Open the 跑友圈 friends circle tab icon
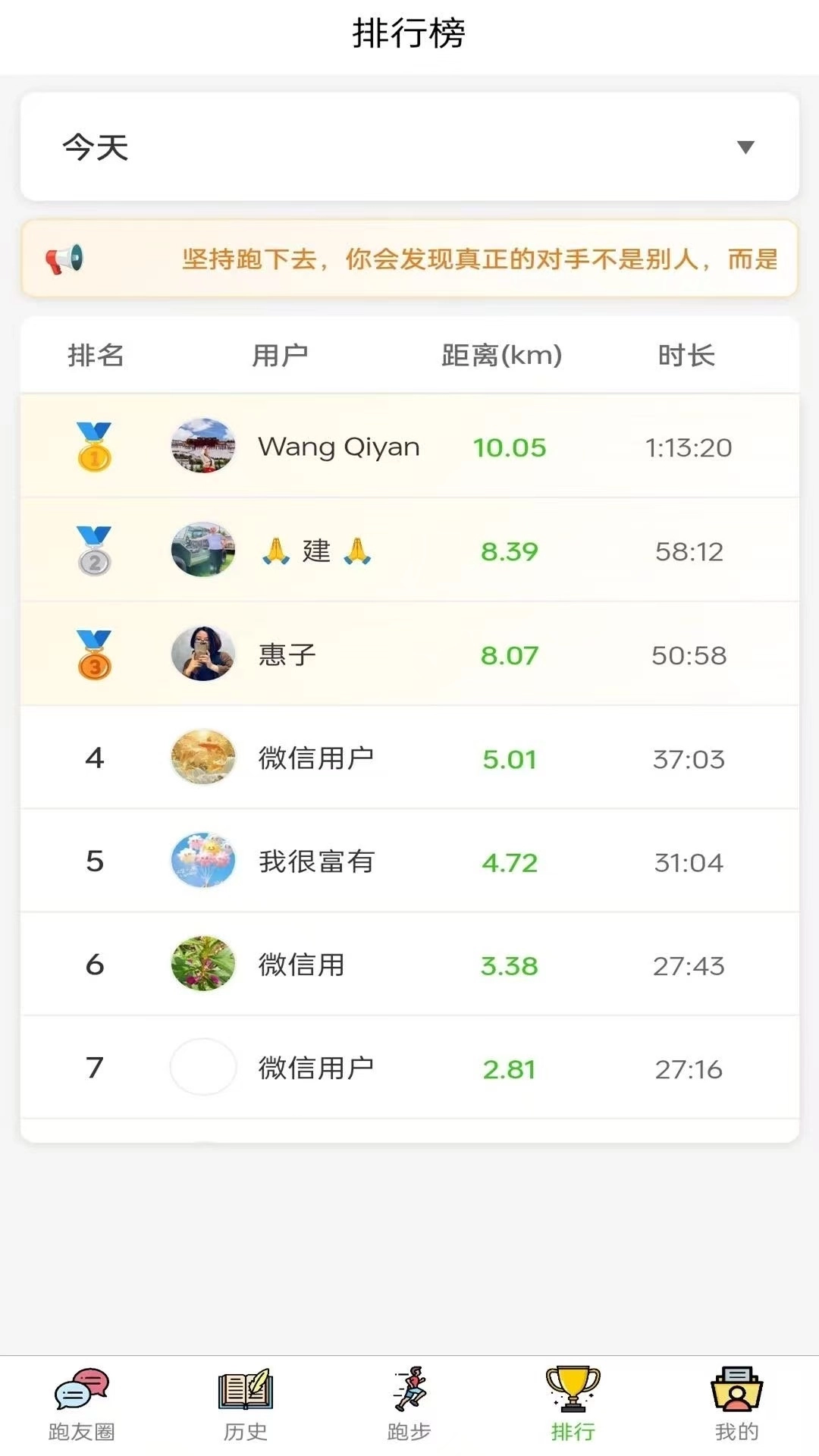819x1456 pixels. pyautogui.click(x=82, y=1403)
